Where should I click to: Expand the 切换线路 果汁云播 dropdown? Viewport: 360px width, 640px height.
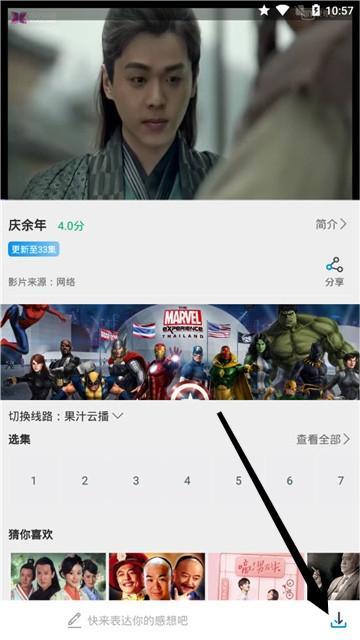[x=66, y=416]
